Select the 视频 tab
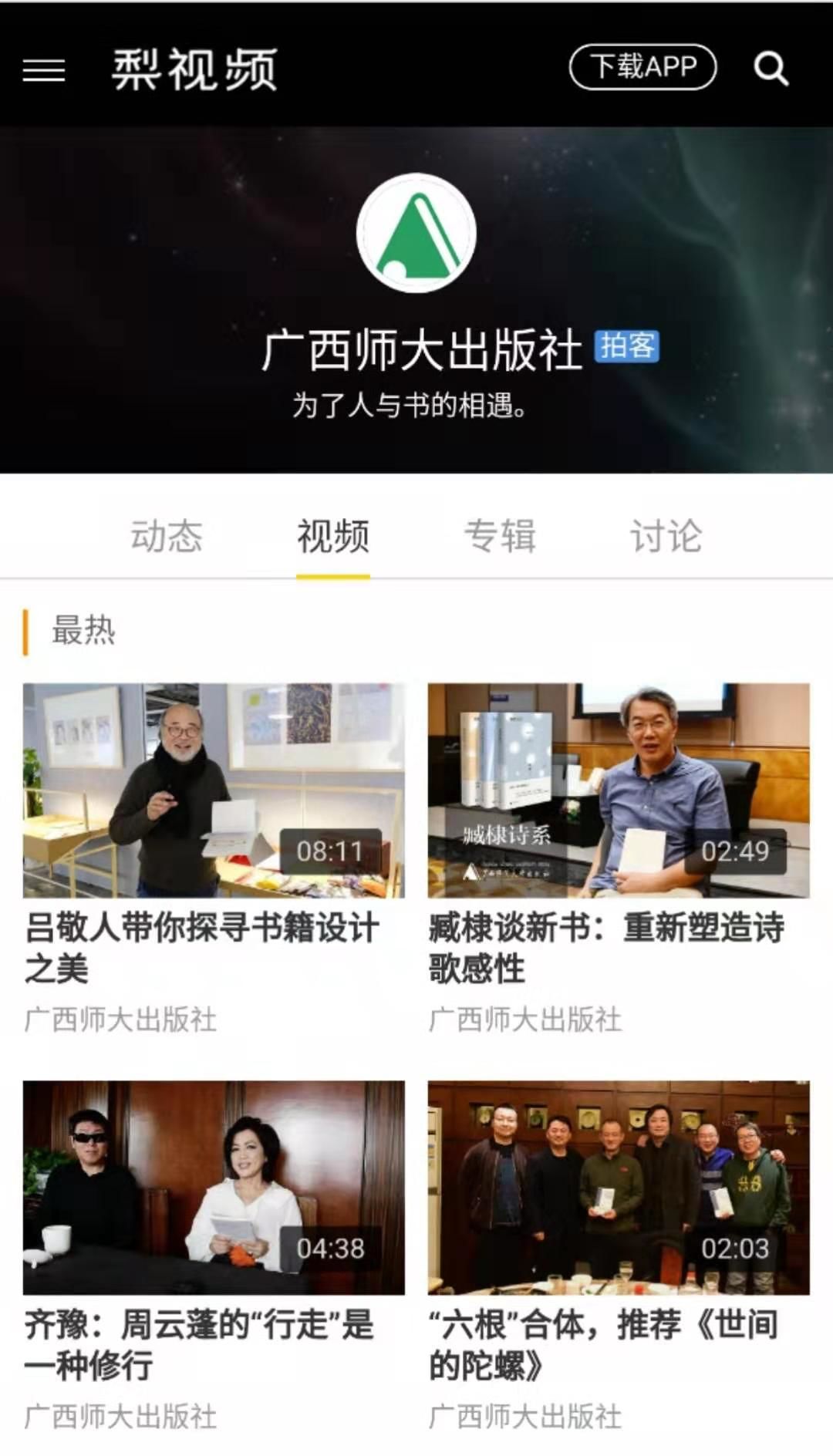 point(333,536)
